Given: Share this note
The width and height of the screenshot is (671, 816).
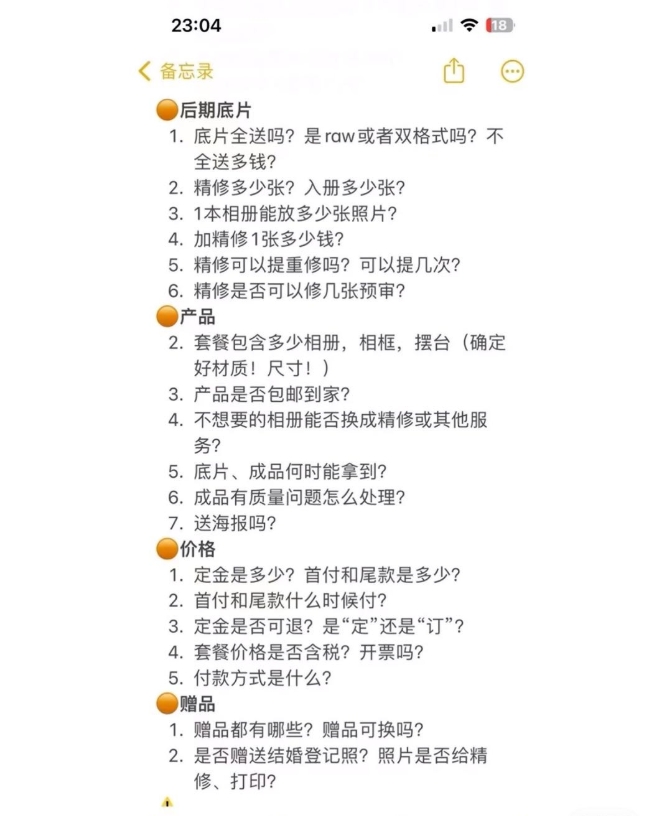Looking at the screenshot, I should point(453,70).
